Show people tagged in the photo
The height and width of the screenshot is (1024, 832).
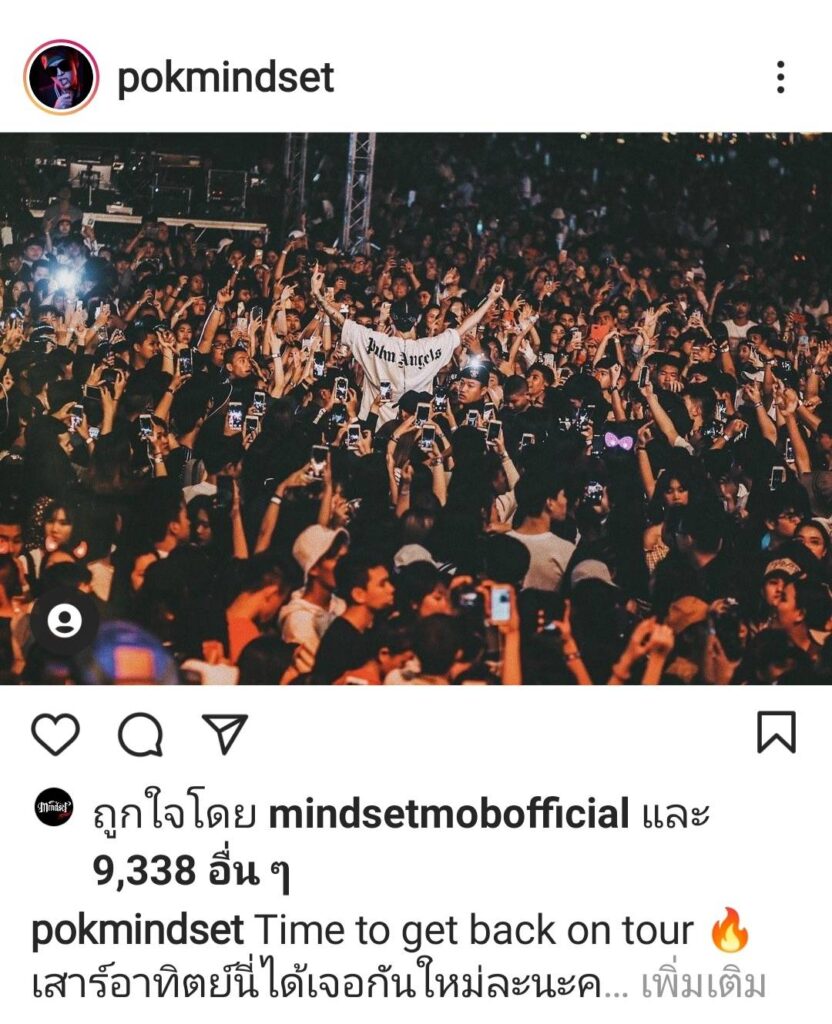65,623
